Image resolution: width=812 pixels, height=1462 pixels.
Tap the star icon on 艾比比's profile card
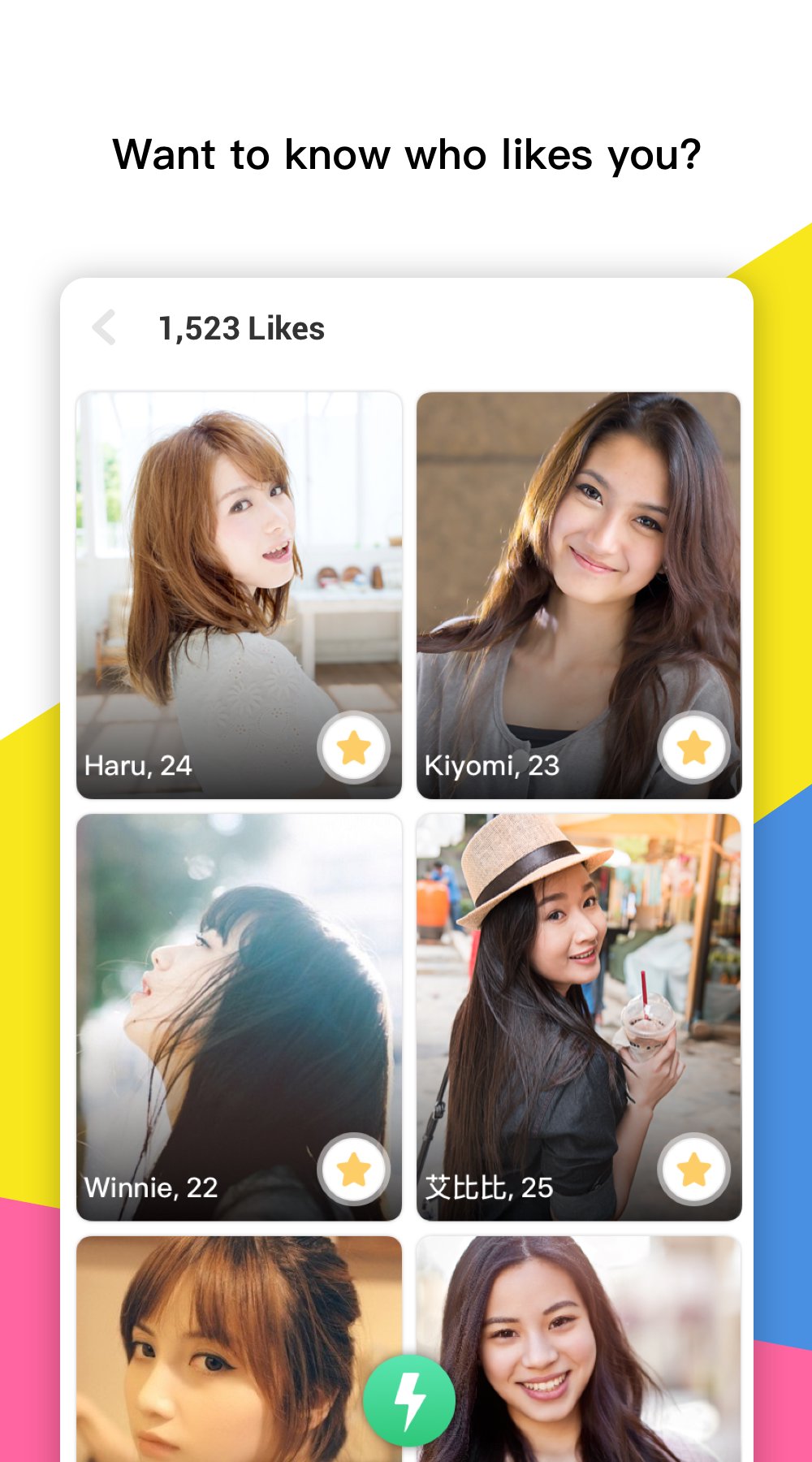(694, 1168)
